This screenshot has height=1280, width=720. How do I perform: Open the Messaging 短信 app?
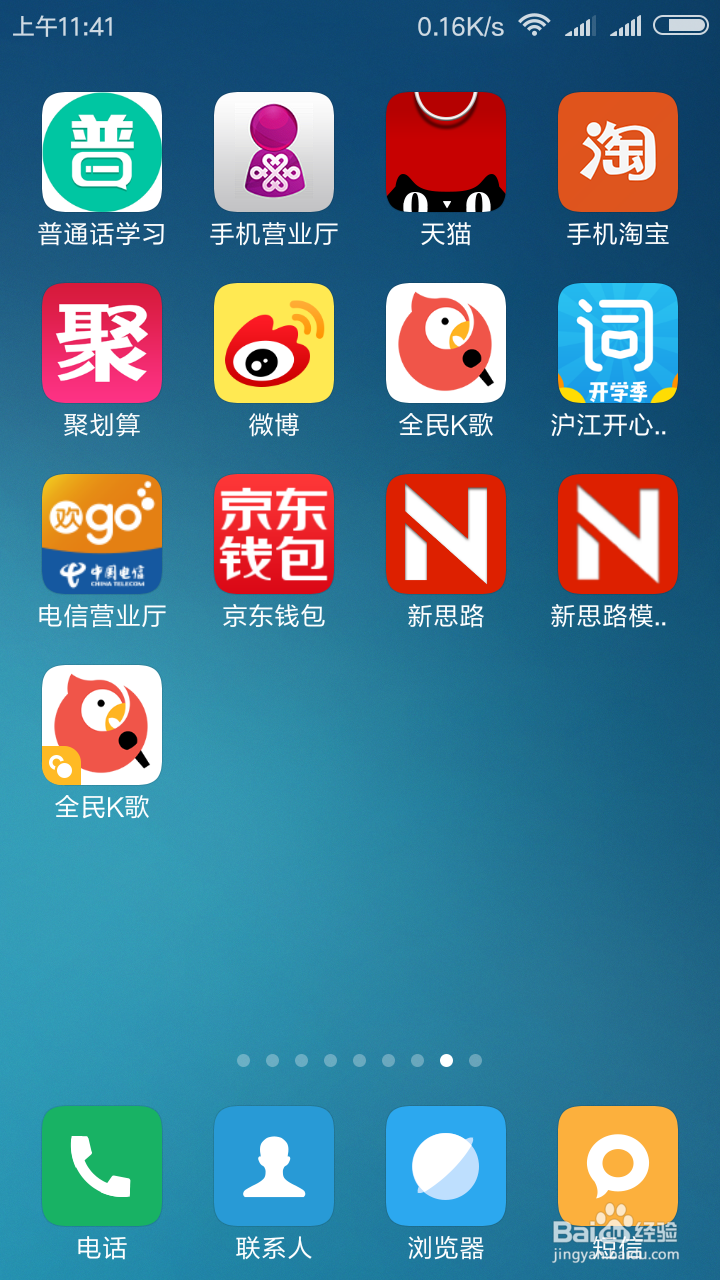(x=617, y=1166)
